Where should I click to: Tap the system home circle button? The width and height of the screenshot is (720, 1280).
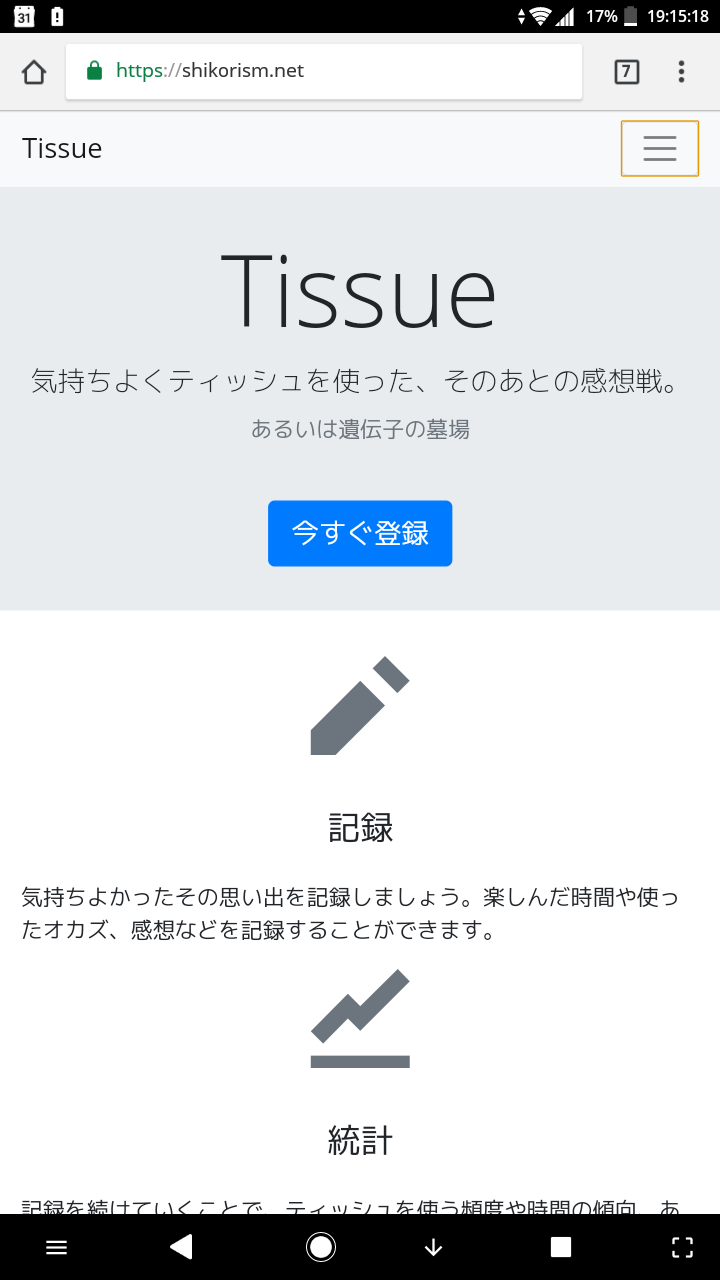[321, 1246]
